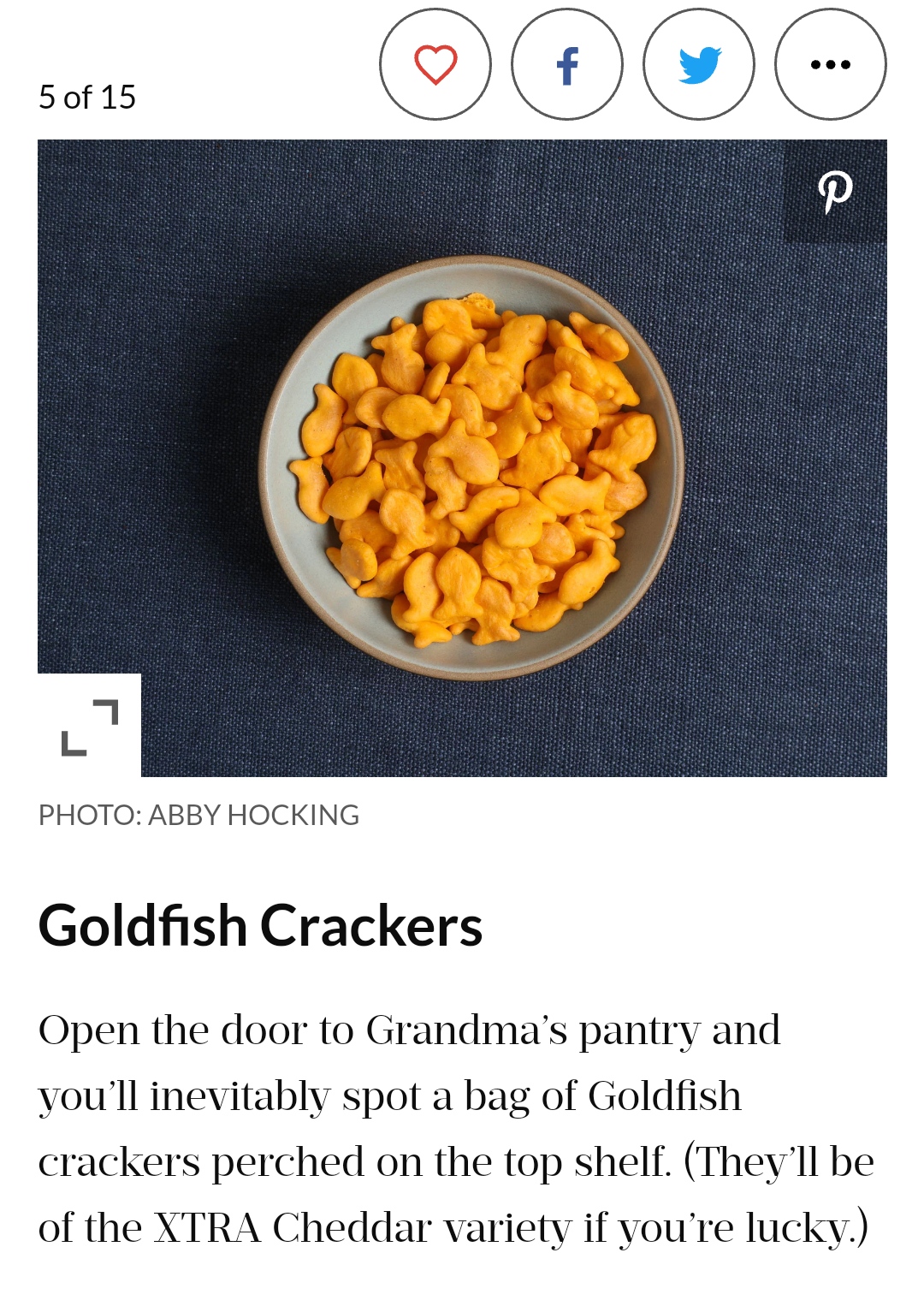Expand the photo to full screen
Screen dimensions: 924x1312
point(90,727)
